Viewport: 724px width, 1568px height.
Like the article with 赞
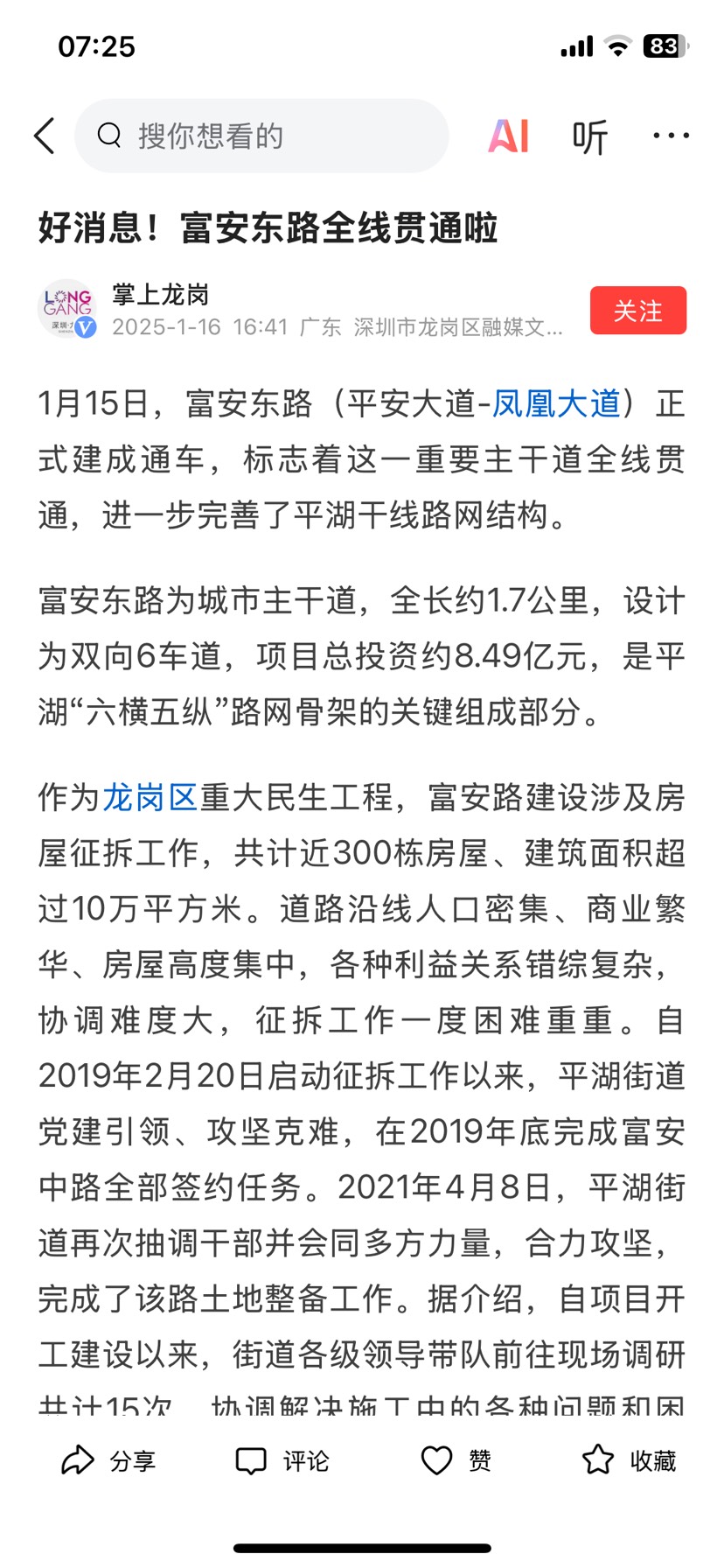coord(456,1460)
